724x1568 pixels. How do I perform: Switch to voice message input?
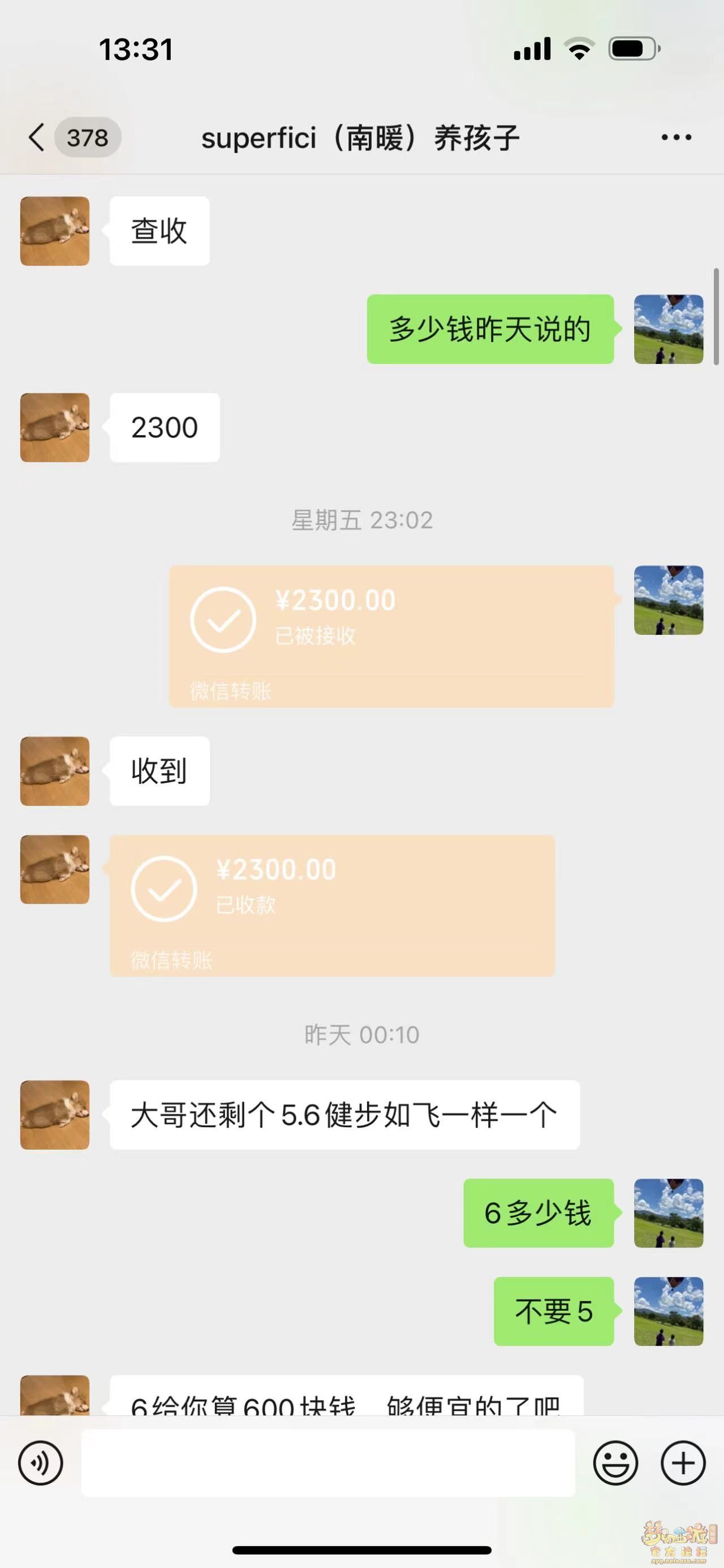pyautogui.click(x=40, y=1463)
